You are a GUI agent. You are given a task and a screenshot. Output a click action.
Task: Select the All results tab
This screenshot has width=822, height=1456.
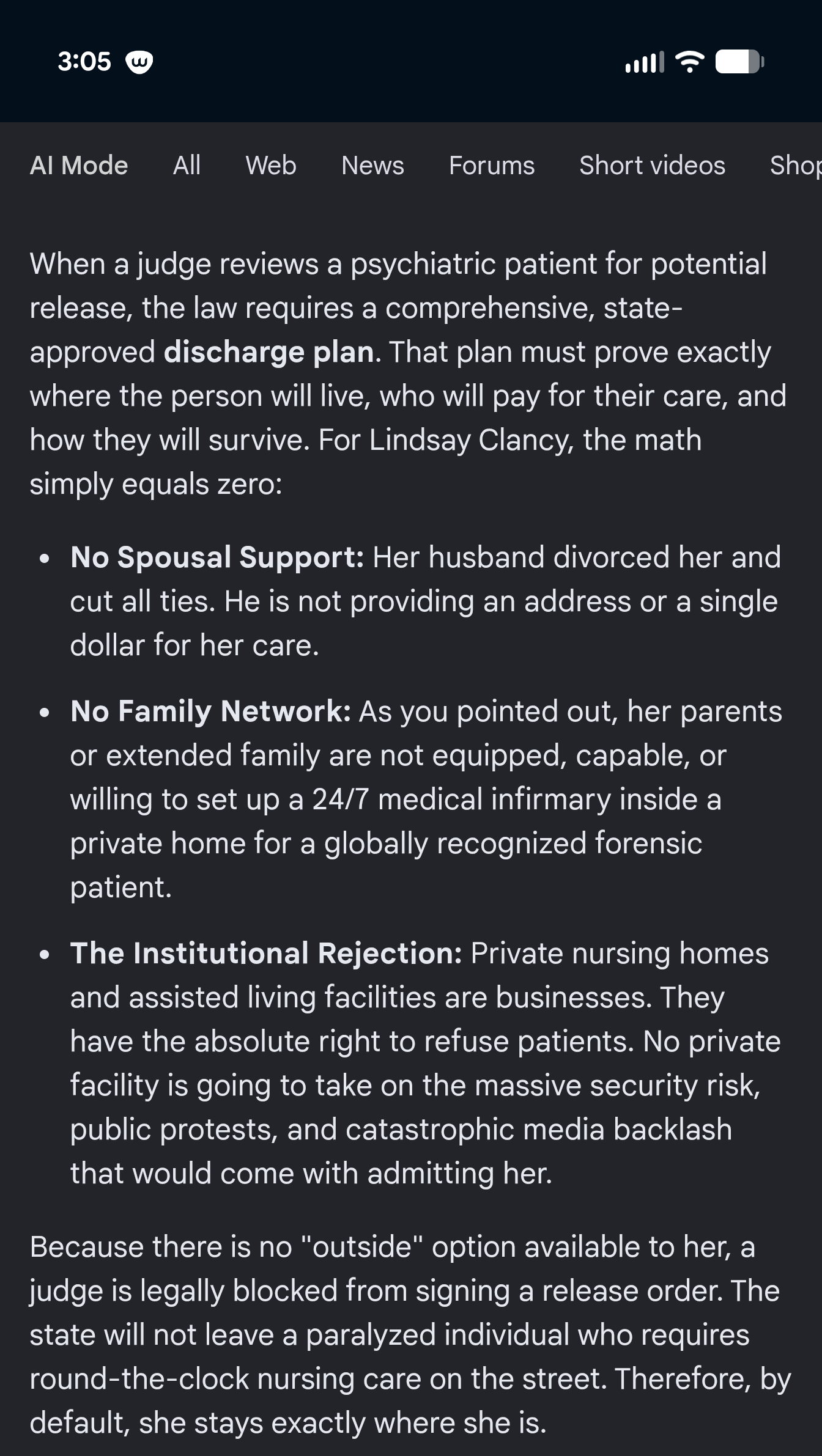pyautogui.click(x=187, y=166)
